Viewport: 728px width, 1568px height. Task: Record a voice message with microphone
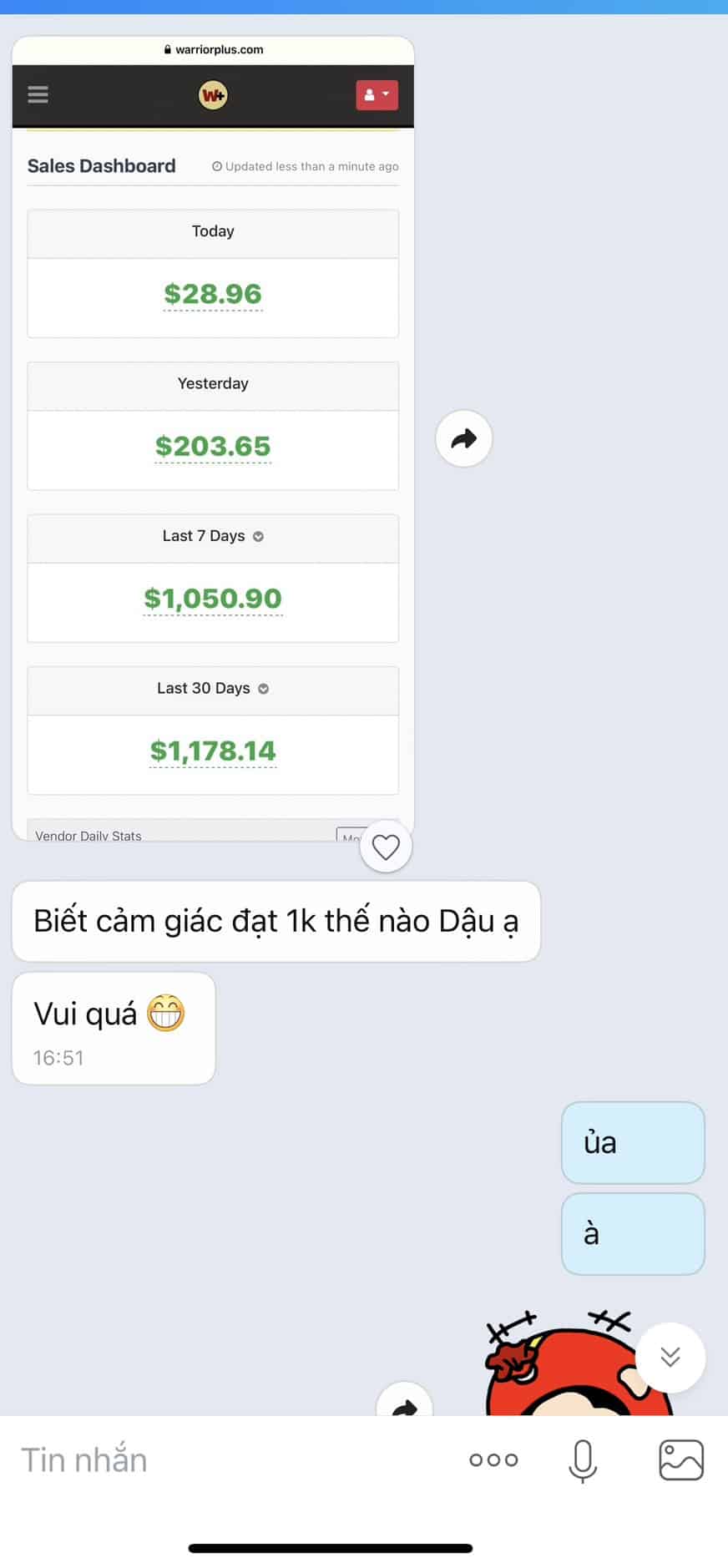tap(583, 1459)
